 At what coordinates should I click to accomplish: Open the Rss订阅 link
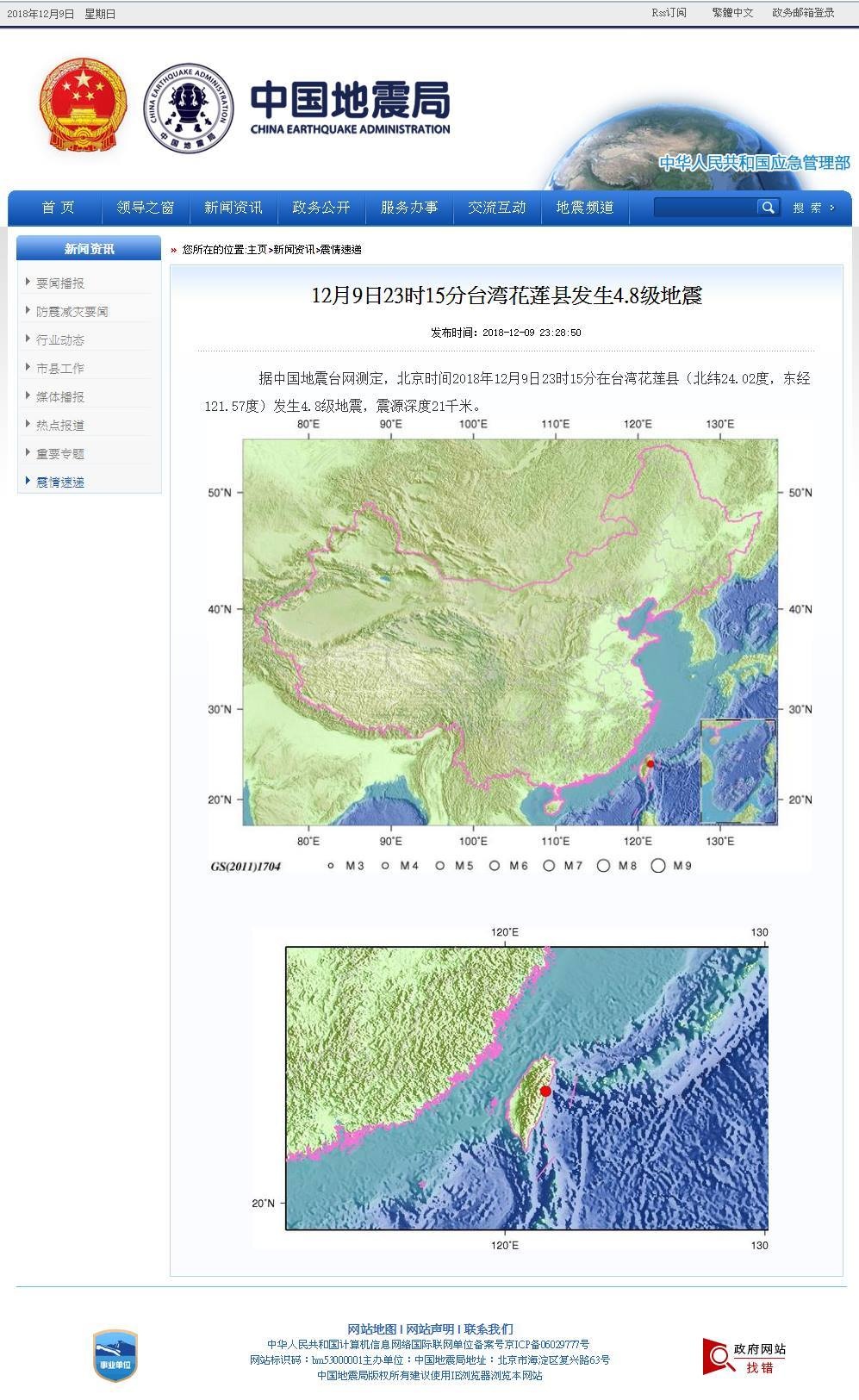click(669, 13)
